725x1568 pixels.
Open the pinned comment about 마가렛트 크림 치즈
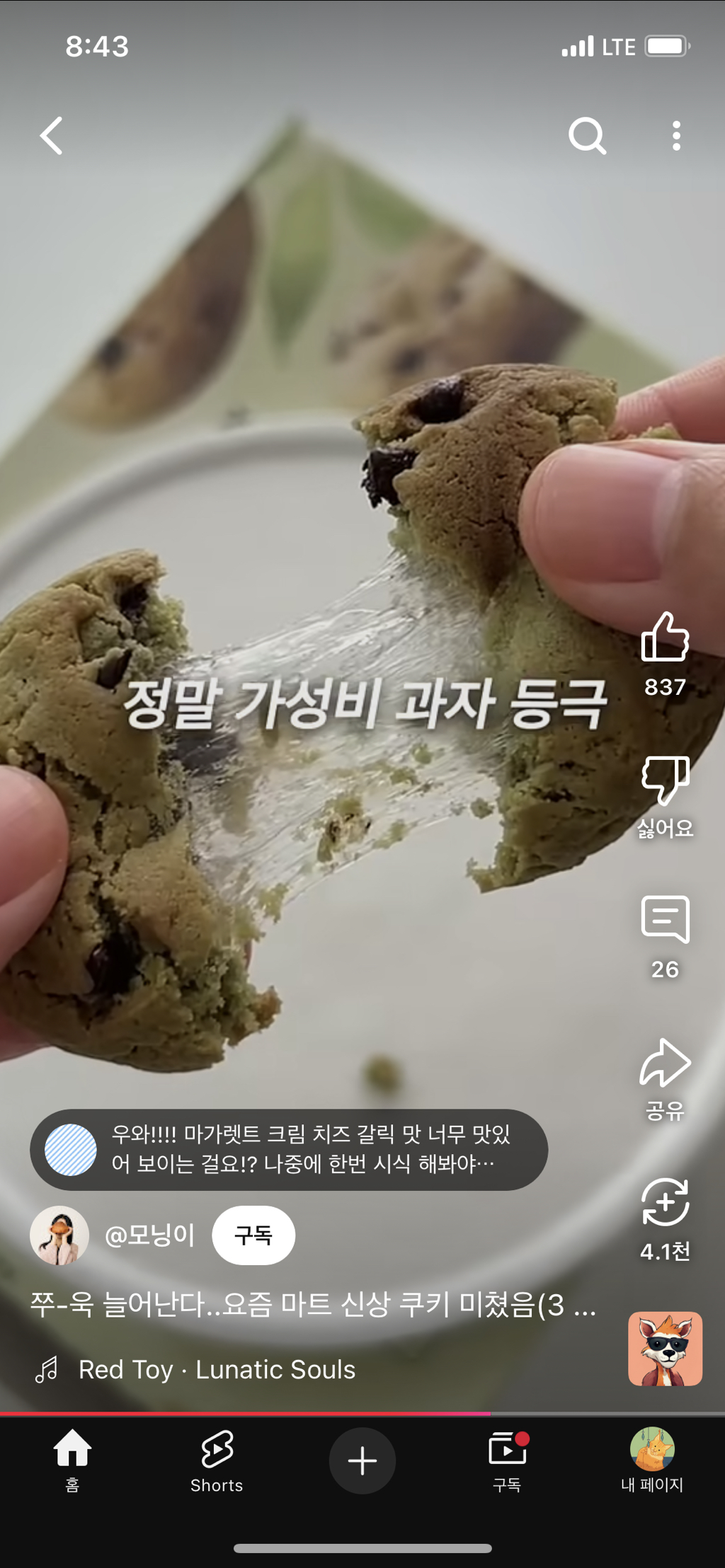[289, 1150]
